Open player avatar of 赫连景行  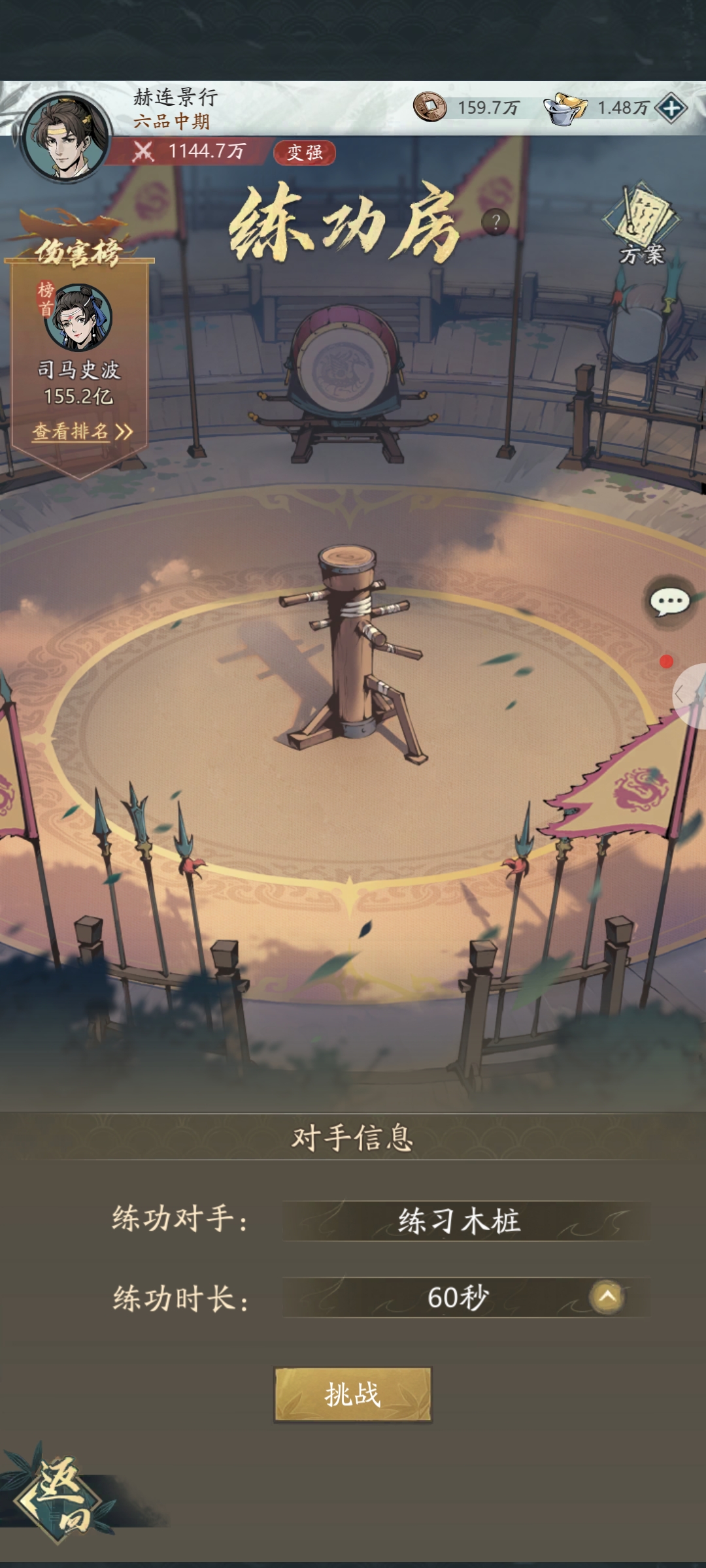65,137
